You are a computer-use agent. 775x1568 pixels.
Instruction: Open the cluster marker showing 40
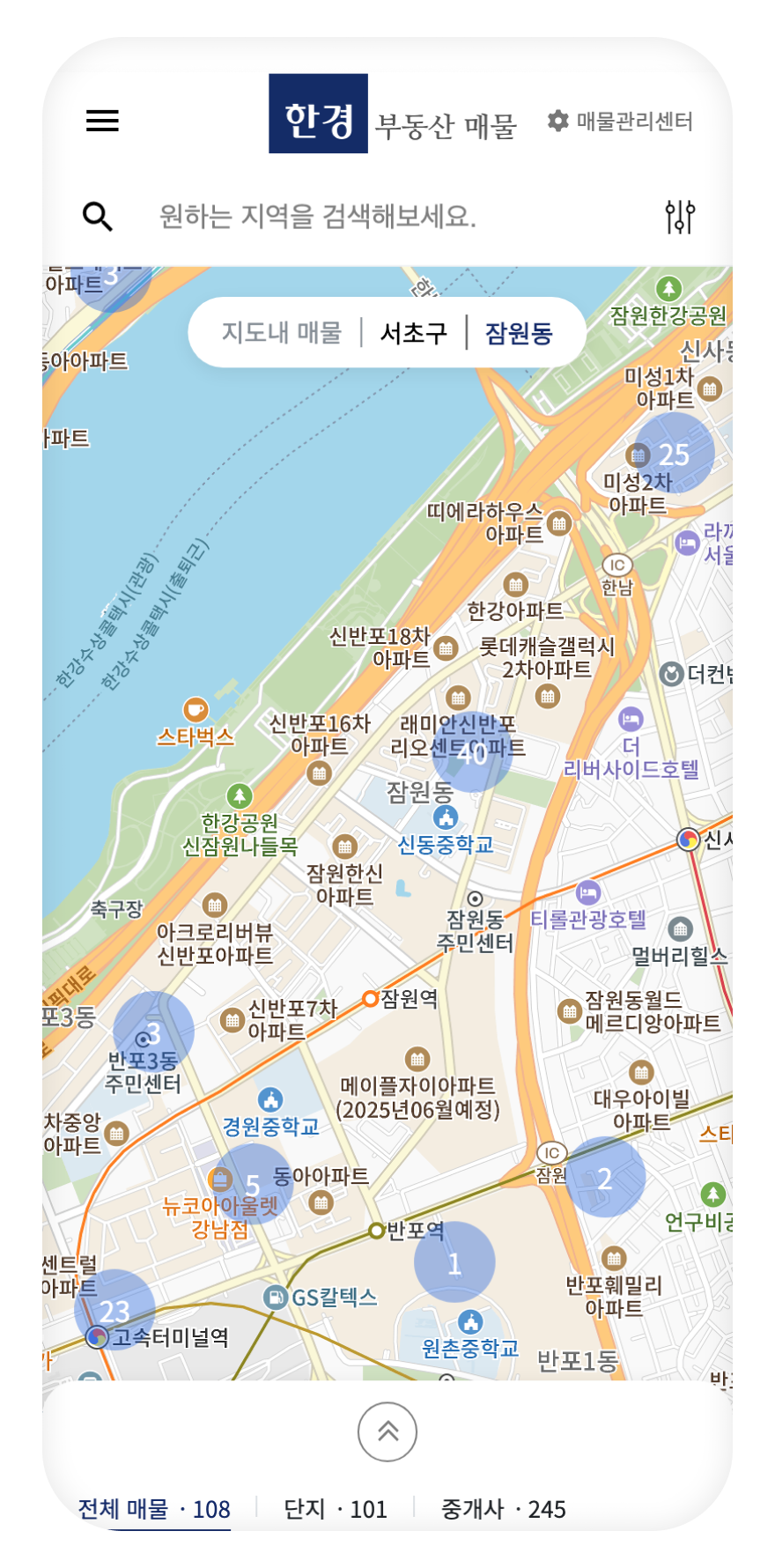tap(472, 752)
